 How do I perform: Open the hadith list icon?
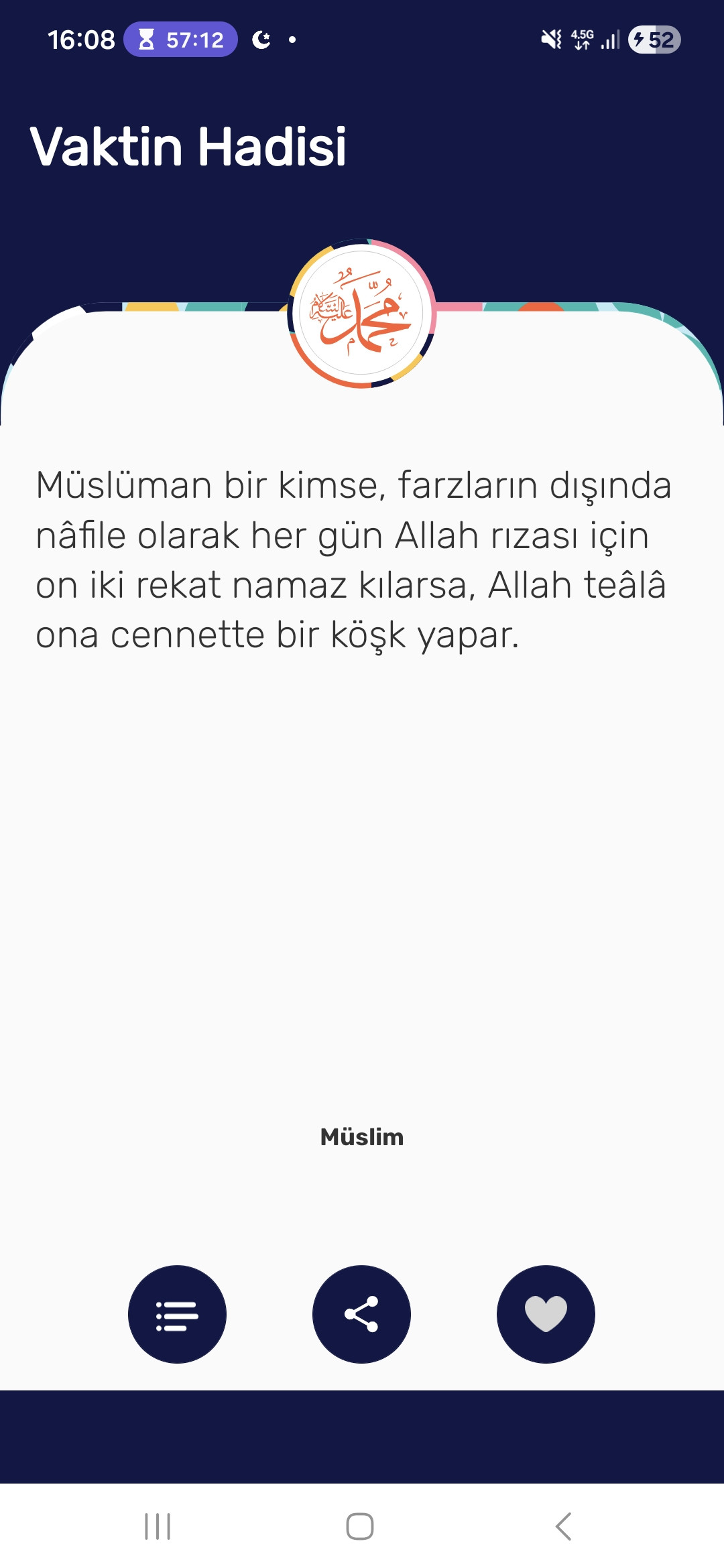coord(177,1314)
